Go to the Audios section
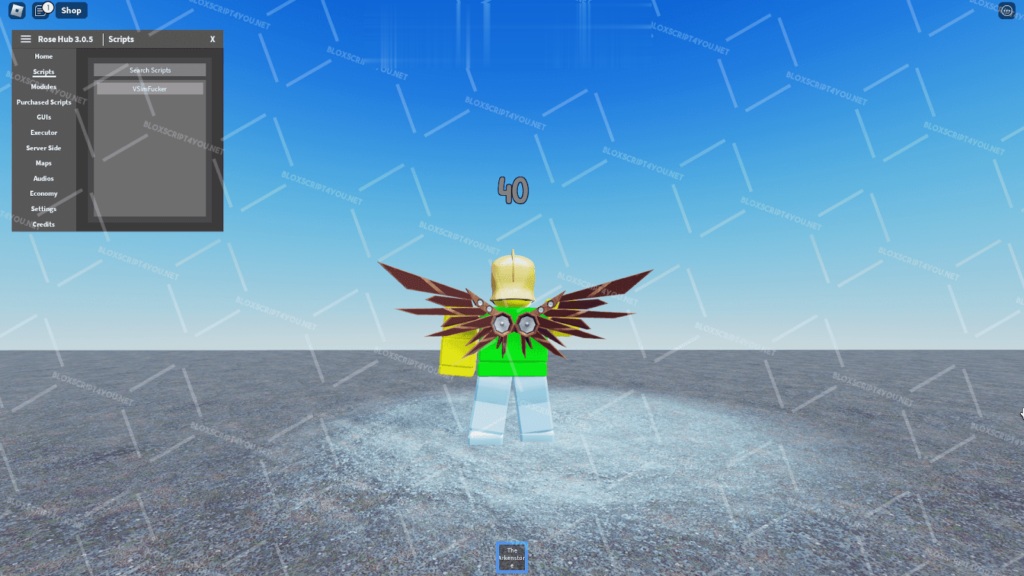Viewport: 1024px width, 576px height. [x=43, y=178]
